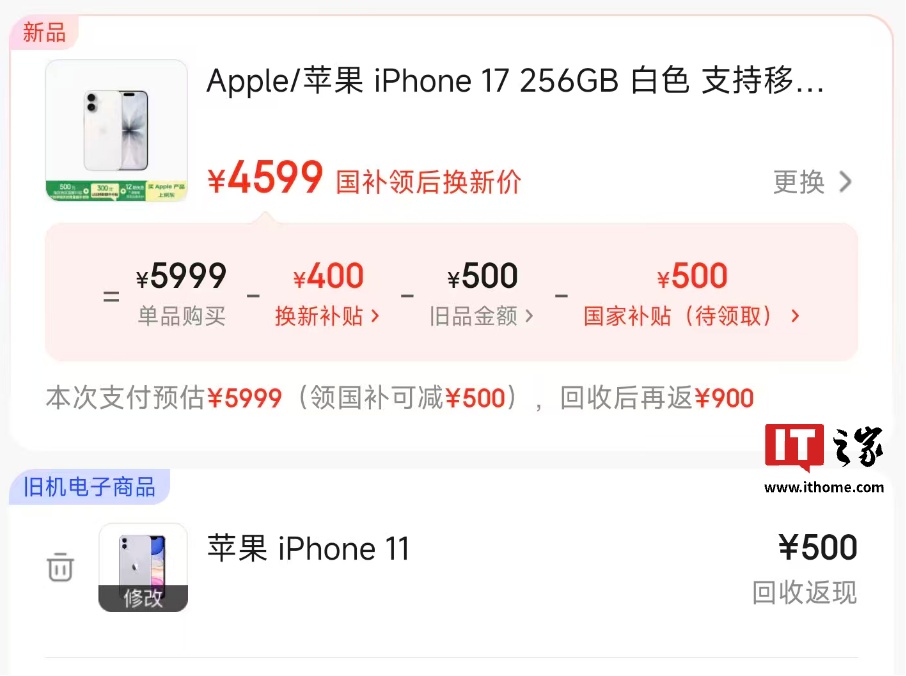Delete the old iPhone 11 item
Screen dimensions: 906x676
60,567
